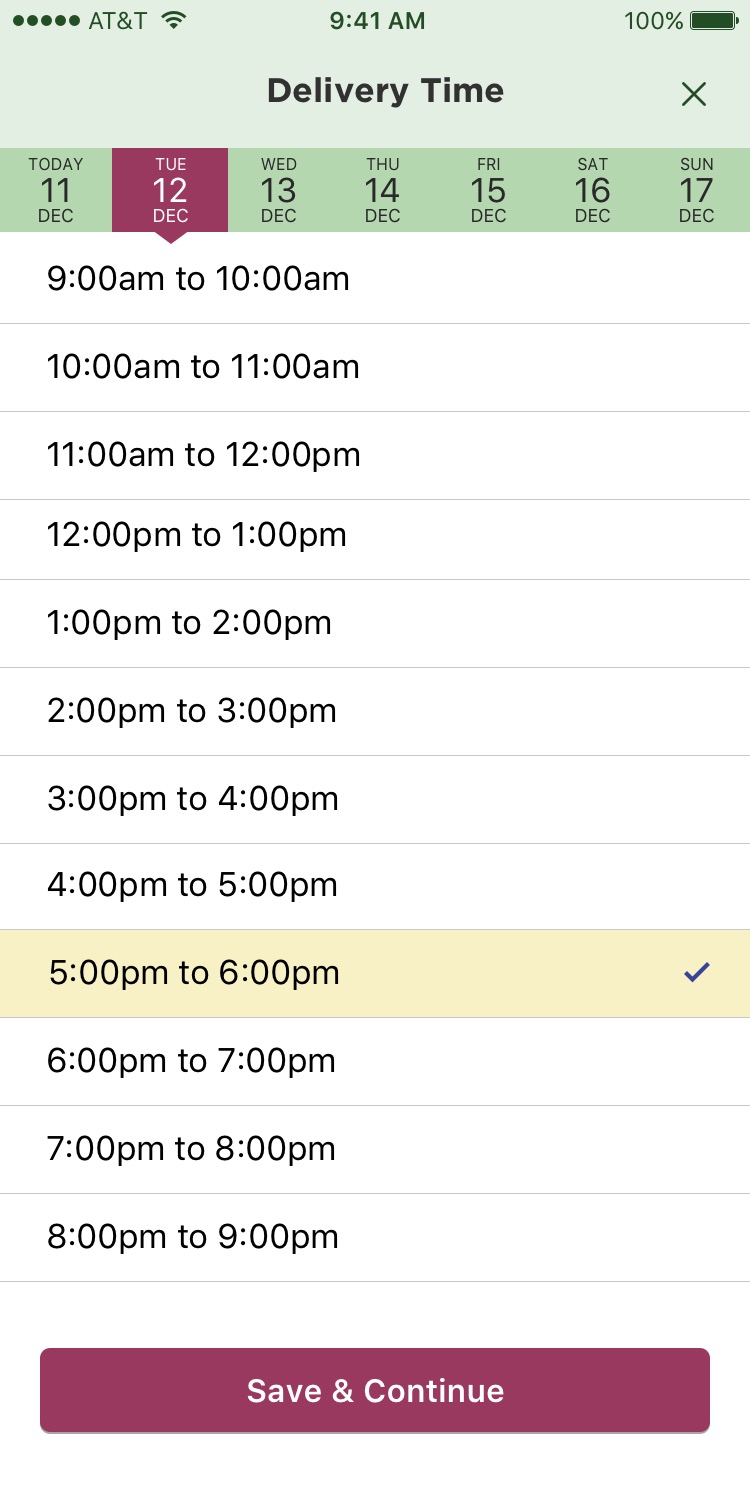
Task: Pick the 11:00am to 12:00pm slot
Action: coord(375,455)
